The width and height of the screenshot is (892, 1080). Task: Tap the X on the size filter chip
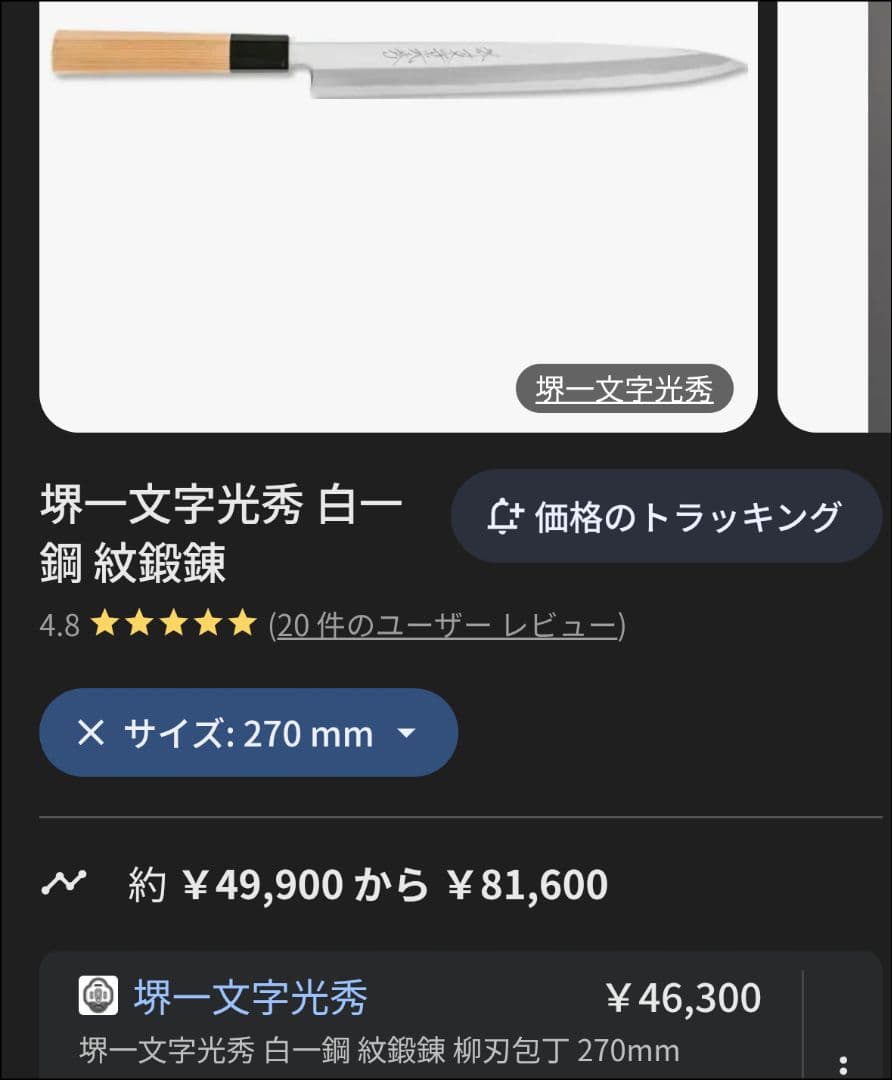[92, 733]
